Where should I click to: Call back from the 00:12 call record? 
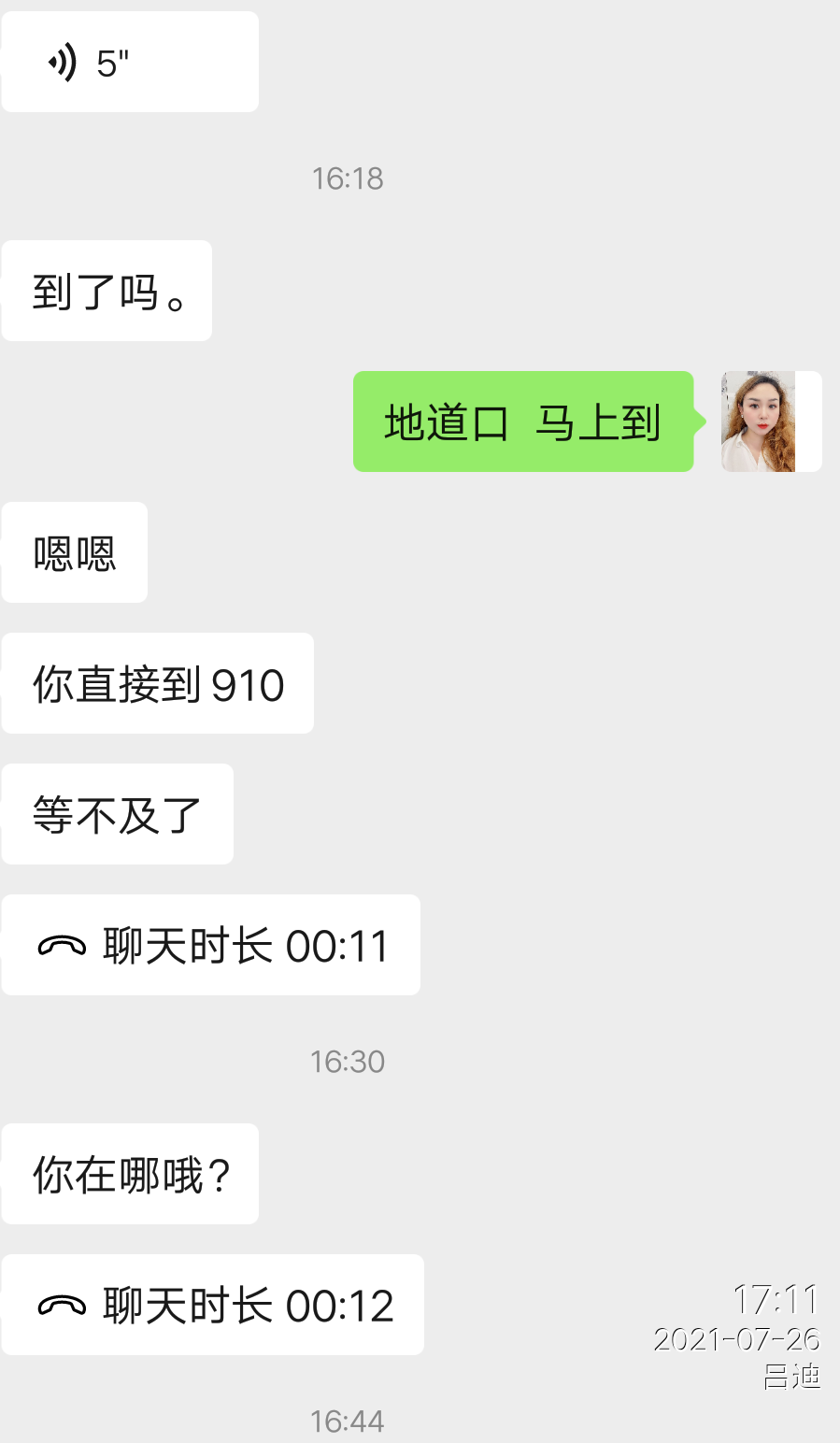click(213, 1305)
